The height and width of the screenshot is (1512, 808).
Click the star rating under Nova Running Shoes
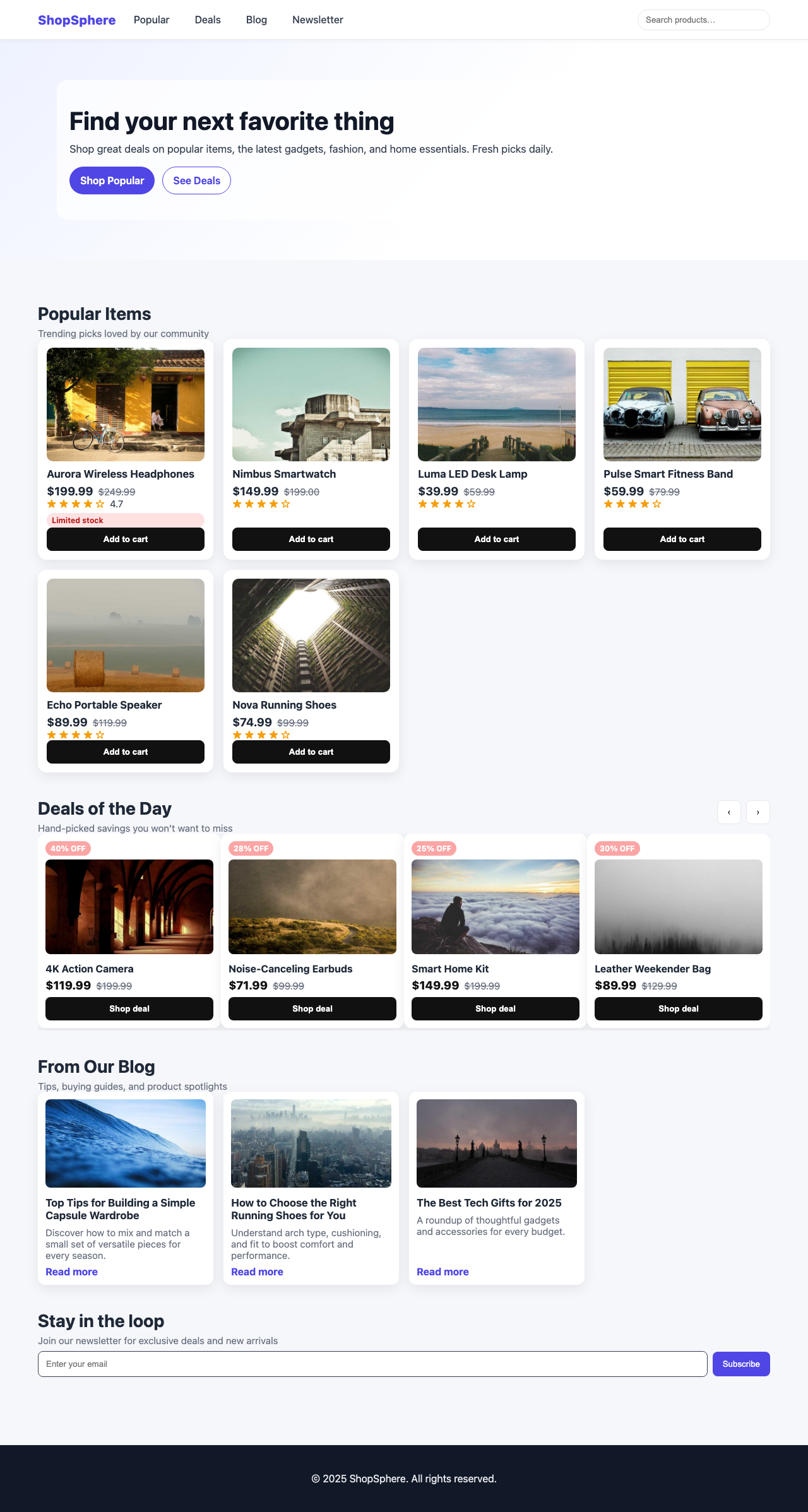pyautogui.click(x=259, y=735)
